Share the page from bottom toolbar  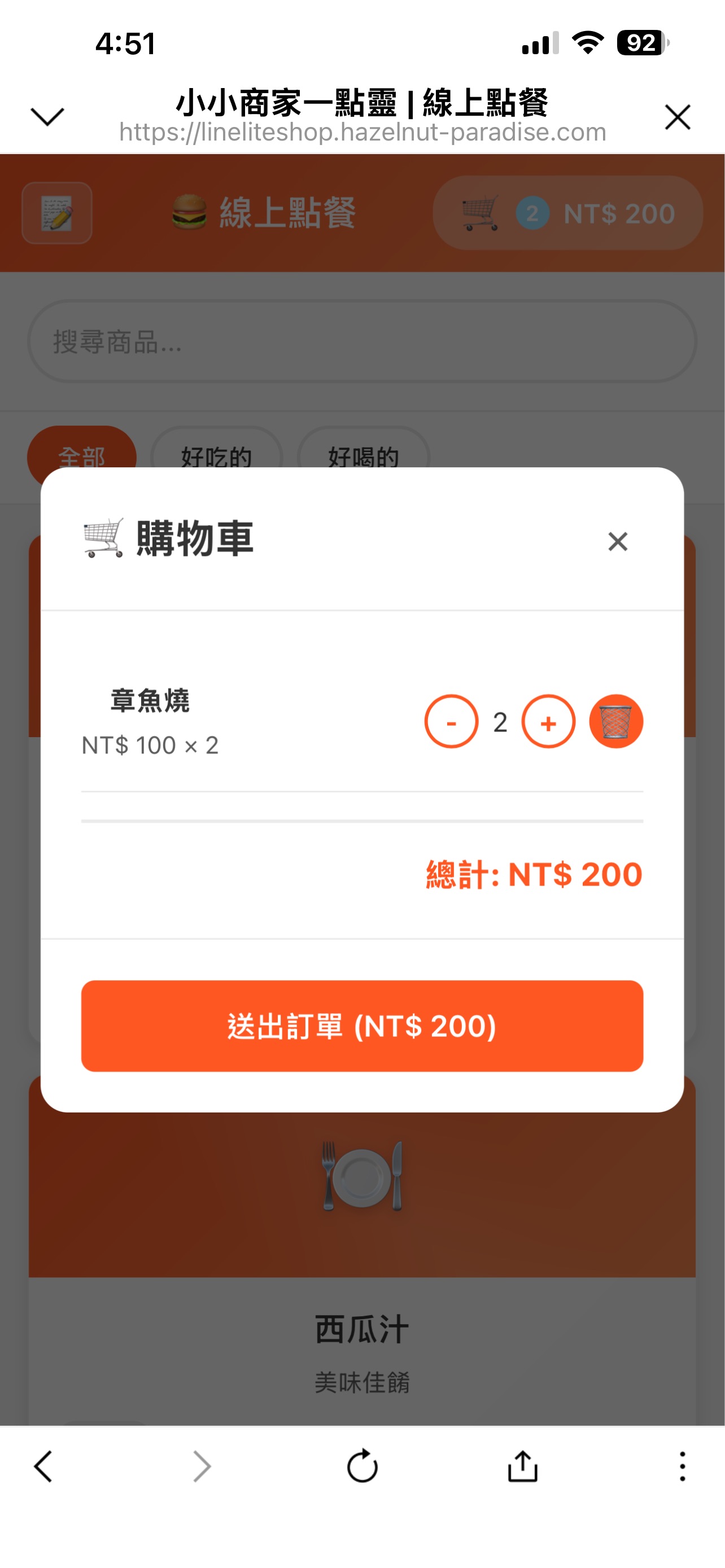coord(522,1466)
